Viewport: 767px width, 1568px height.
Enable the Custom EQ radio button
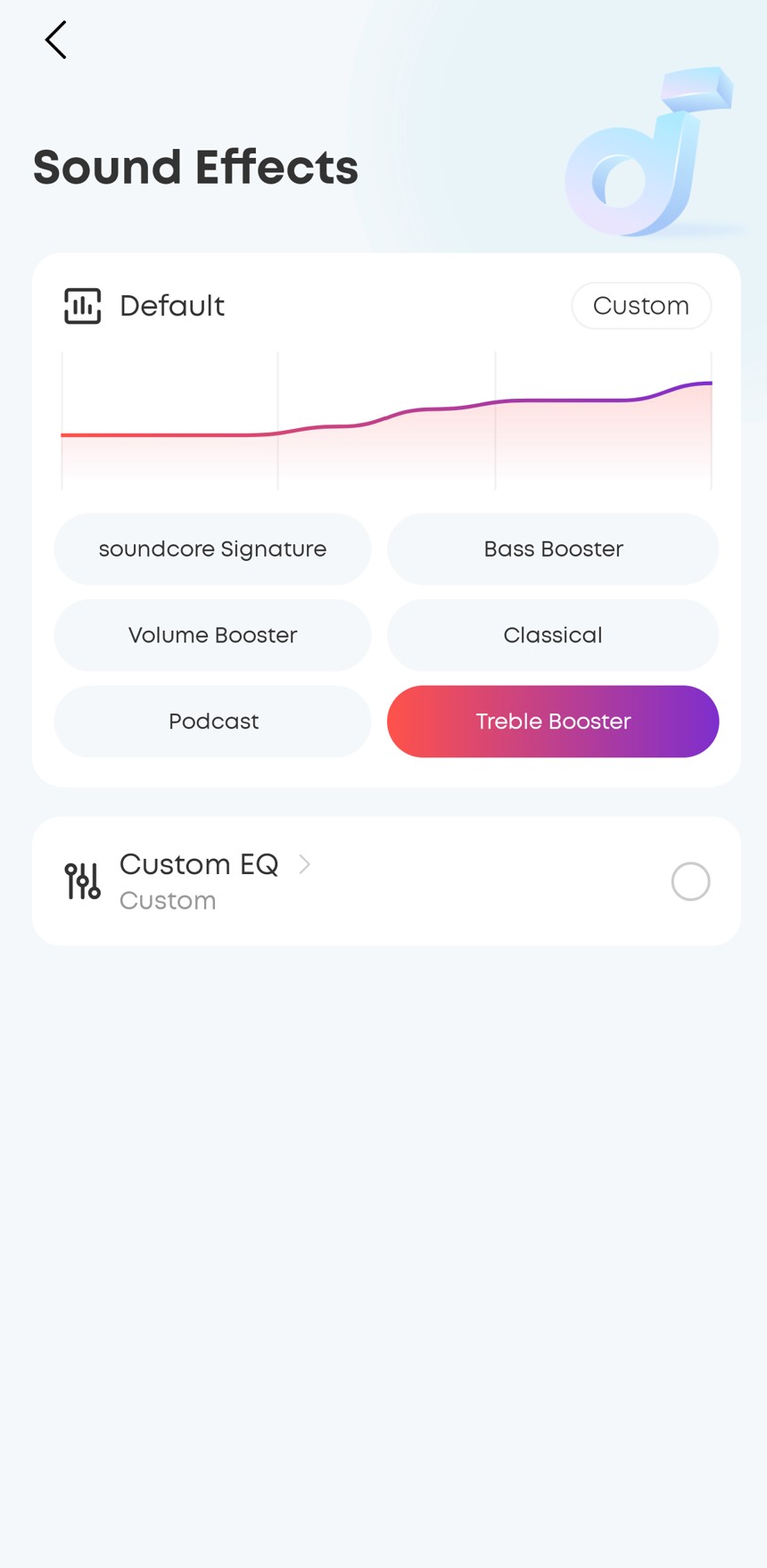click(x=690, y=881)
